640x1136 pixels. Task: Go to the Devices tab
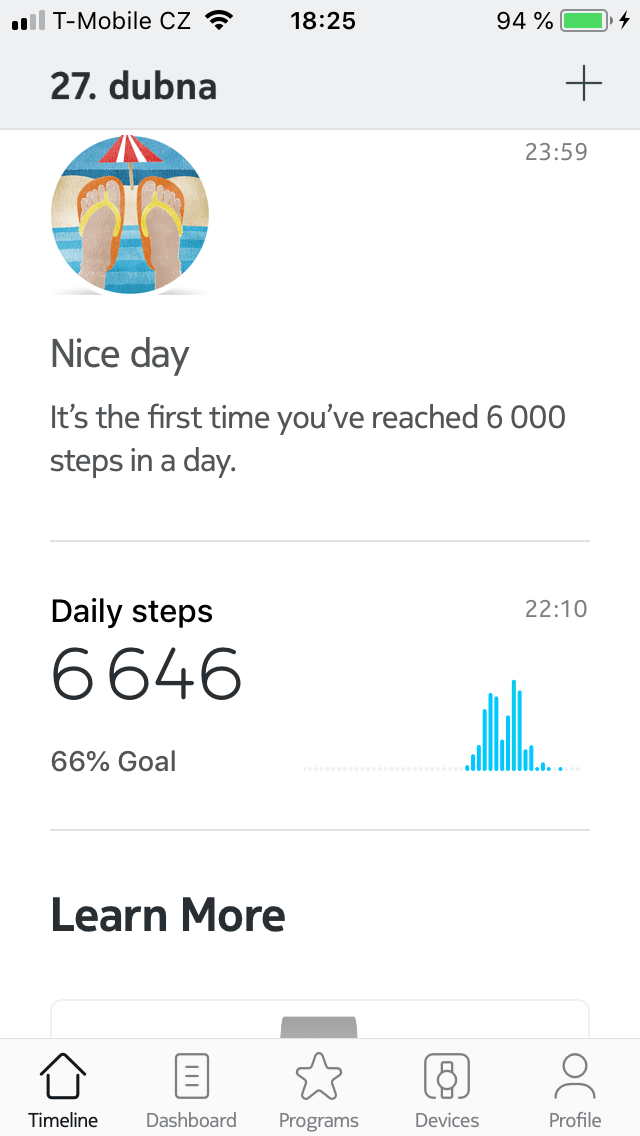(447, 1090)
